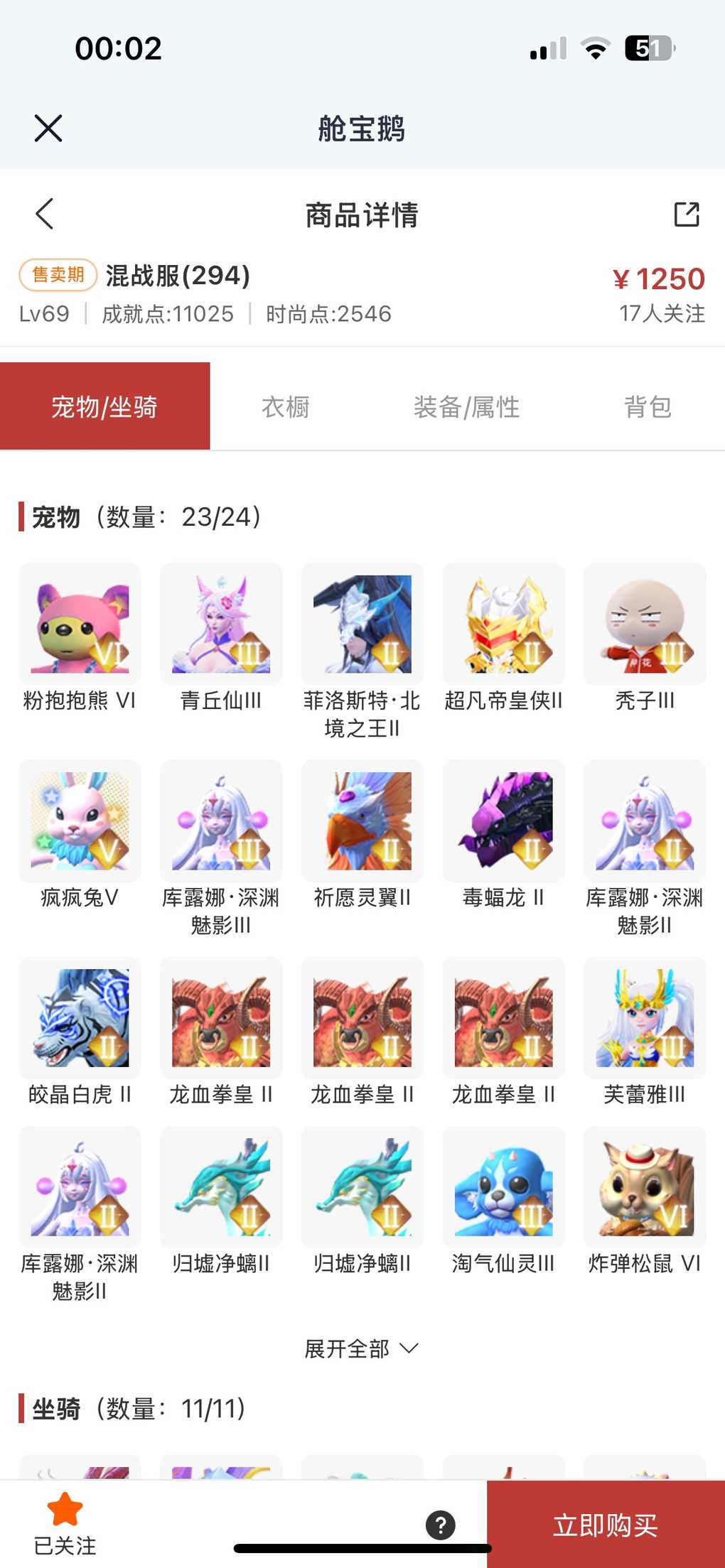
Task: Select pet 毒蝠龙 II
Action: point(503,822)
